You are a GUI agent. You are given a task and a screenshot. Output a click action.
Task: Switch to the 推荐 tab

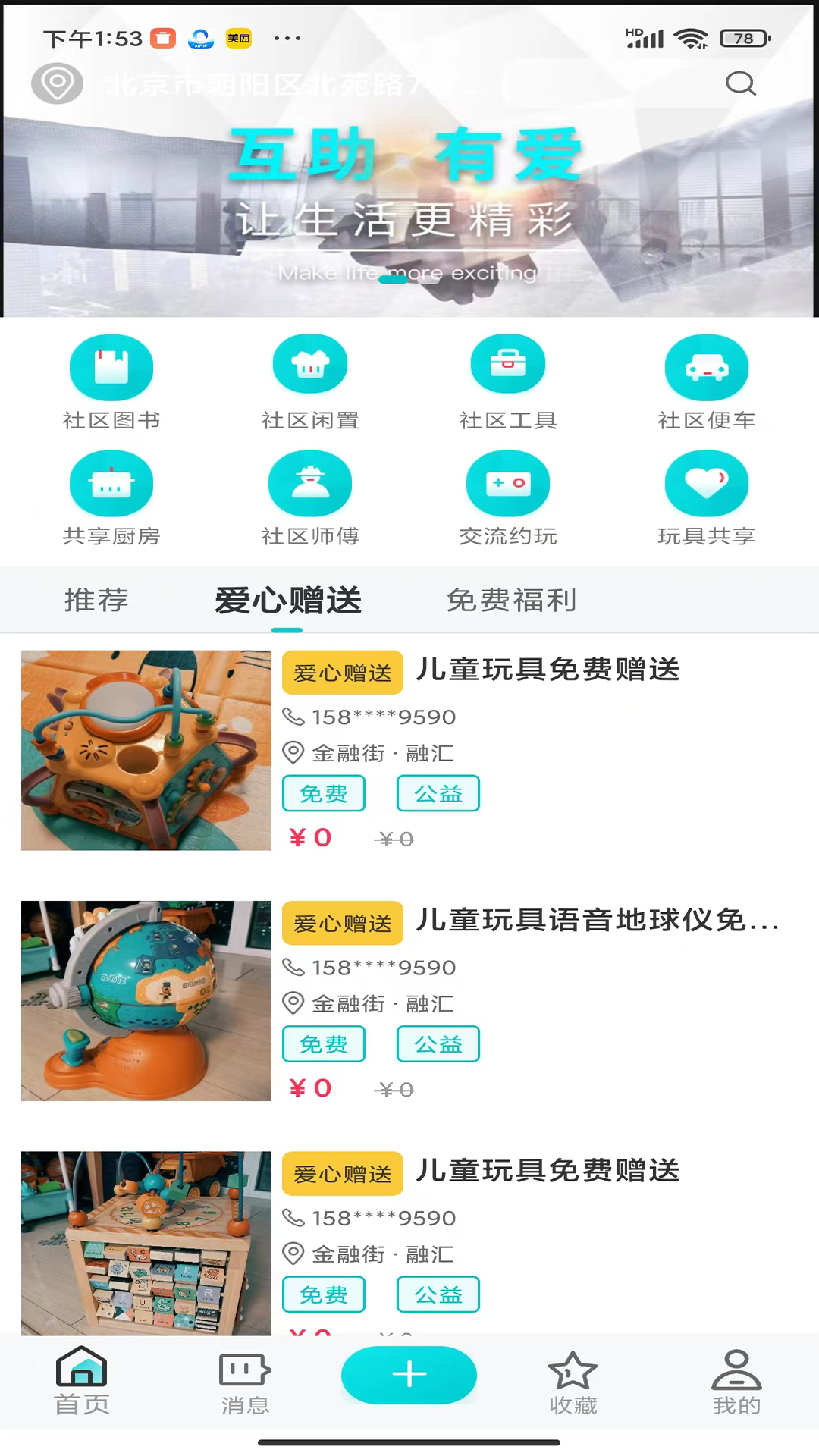96,600
